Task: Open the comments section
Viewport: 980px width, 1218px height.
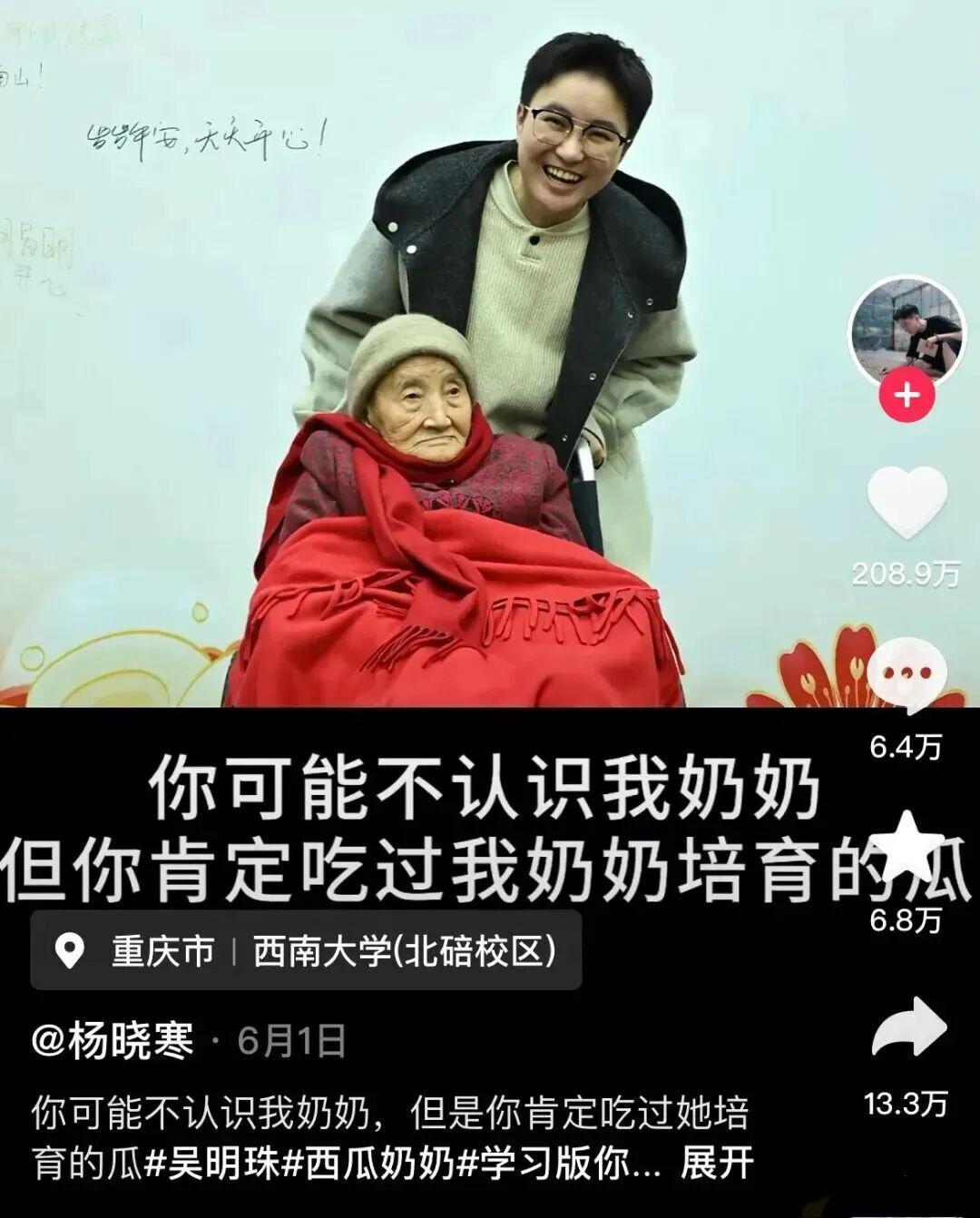Action: tap(906, 676)
